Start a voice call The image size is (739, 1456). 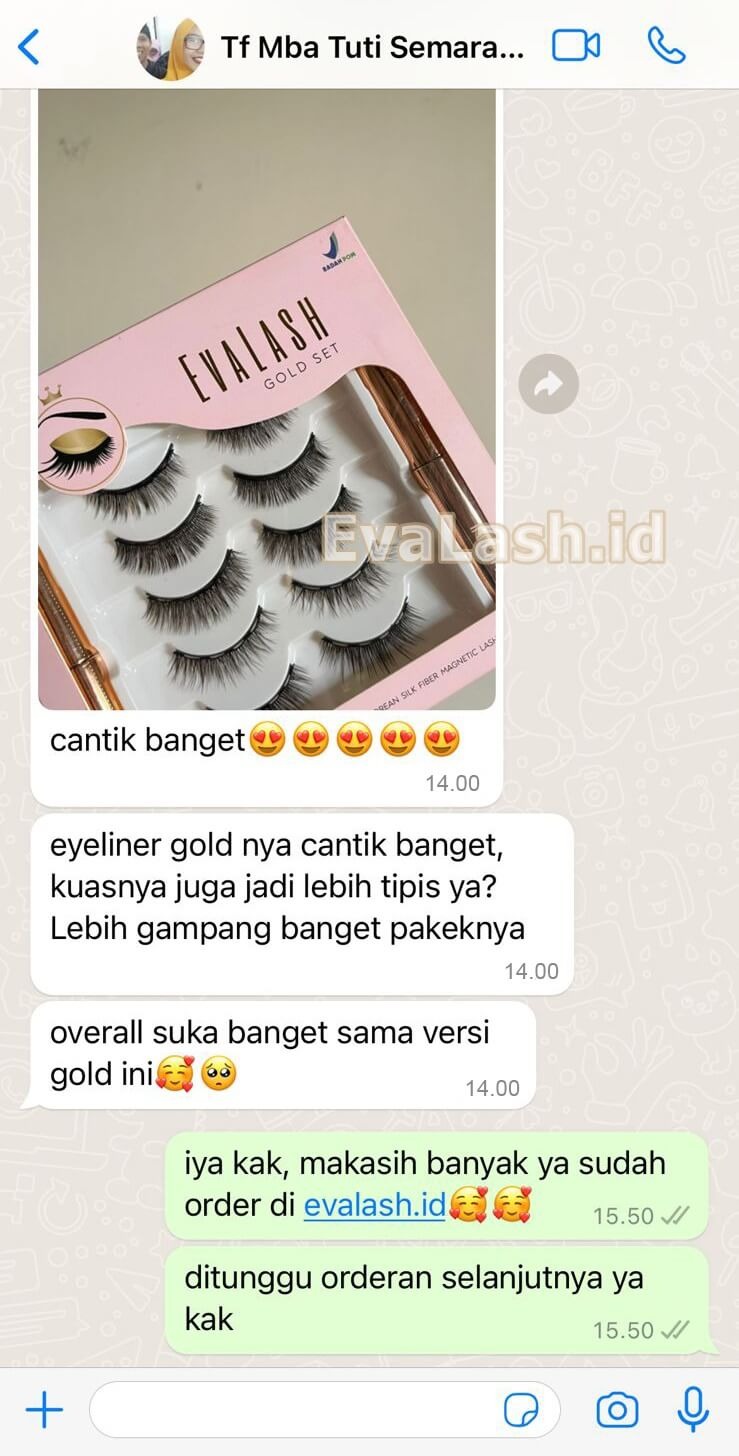pyautogui.click(x=666, y=46)
